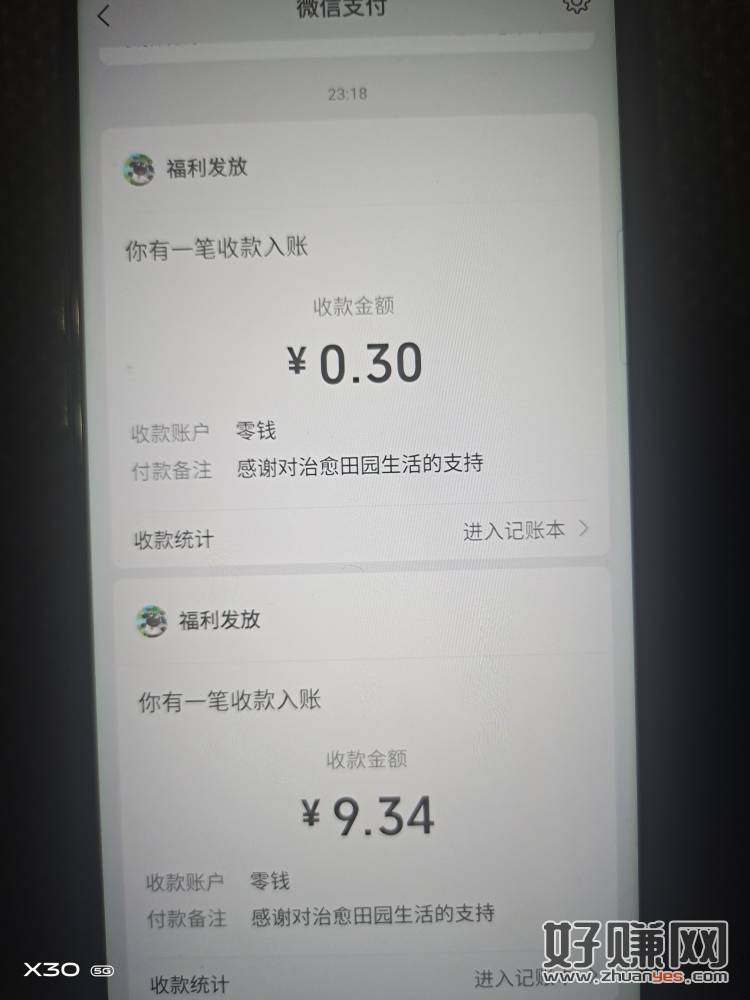Image resolution: width=750 pixels, height=1000 pixels.
Task: Go back from the WeChat Pay screen
Action: [104, 14]
